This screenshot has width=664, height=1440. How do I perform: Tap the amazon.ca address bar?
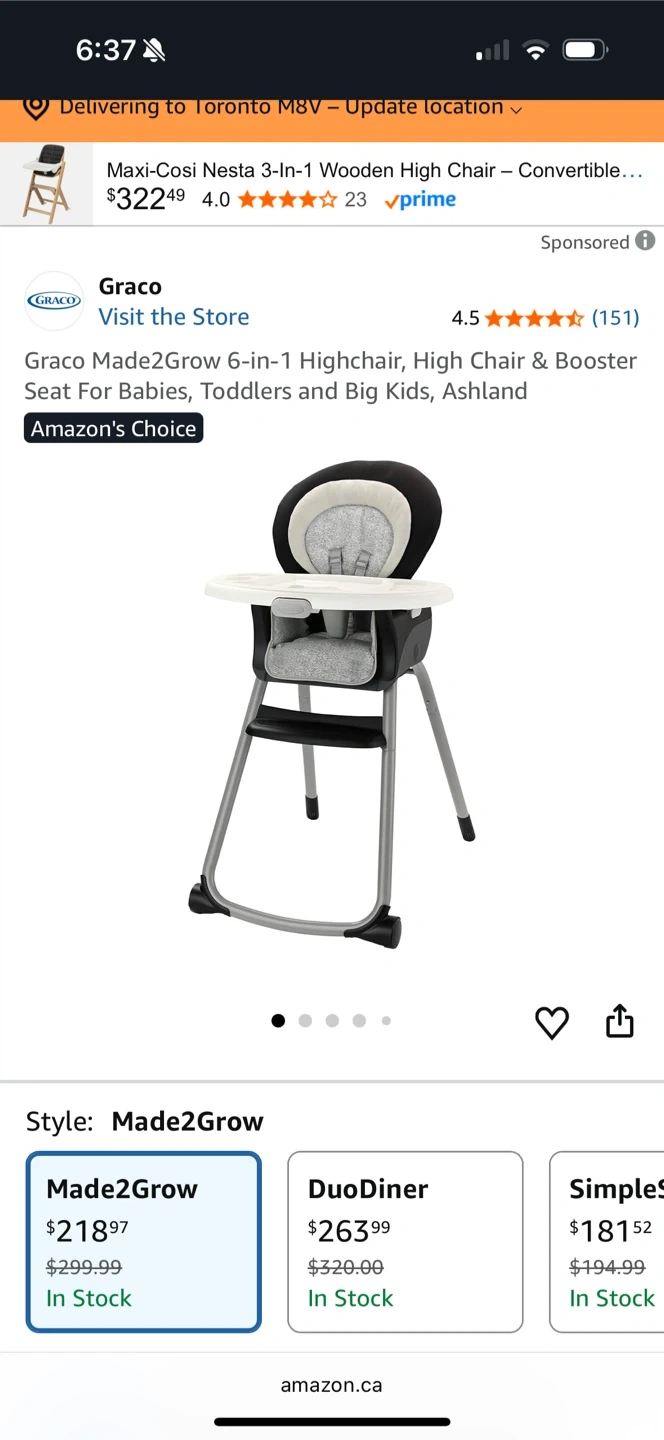coord(332,1385)
